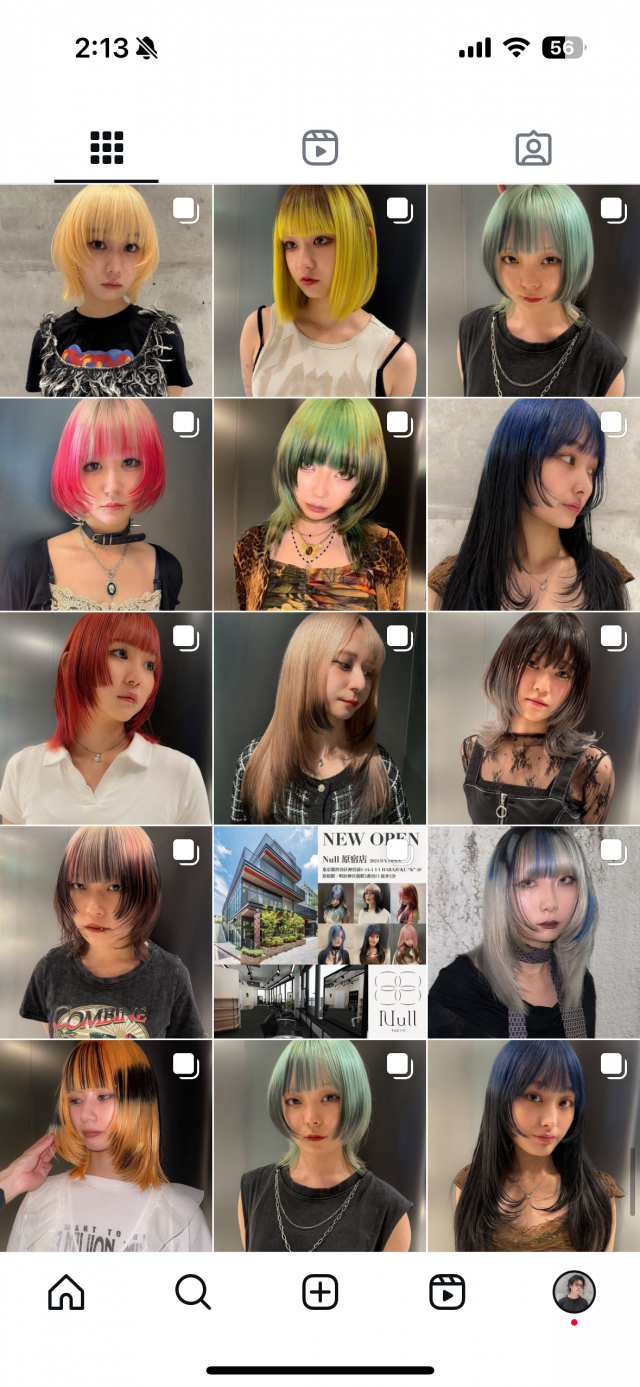Open the green hair leopard top post

(320, 505)
